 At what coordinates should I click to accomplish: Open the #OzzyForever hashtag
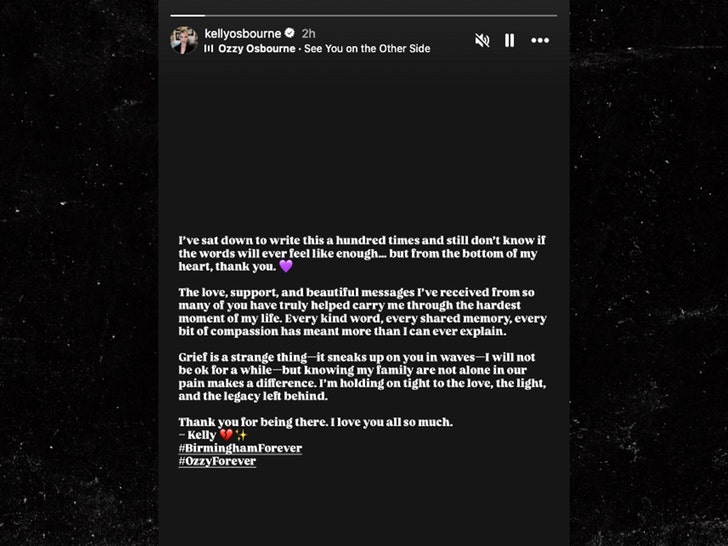pyautogui.click(x=217, y=461)
